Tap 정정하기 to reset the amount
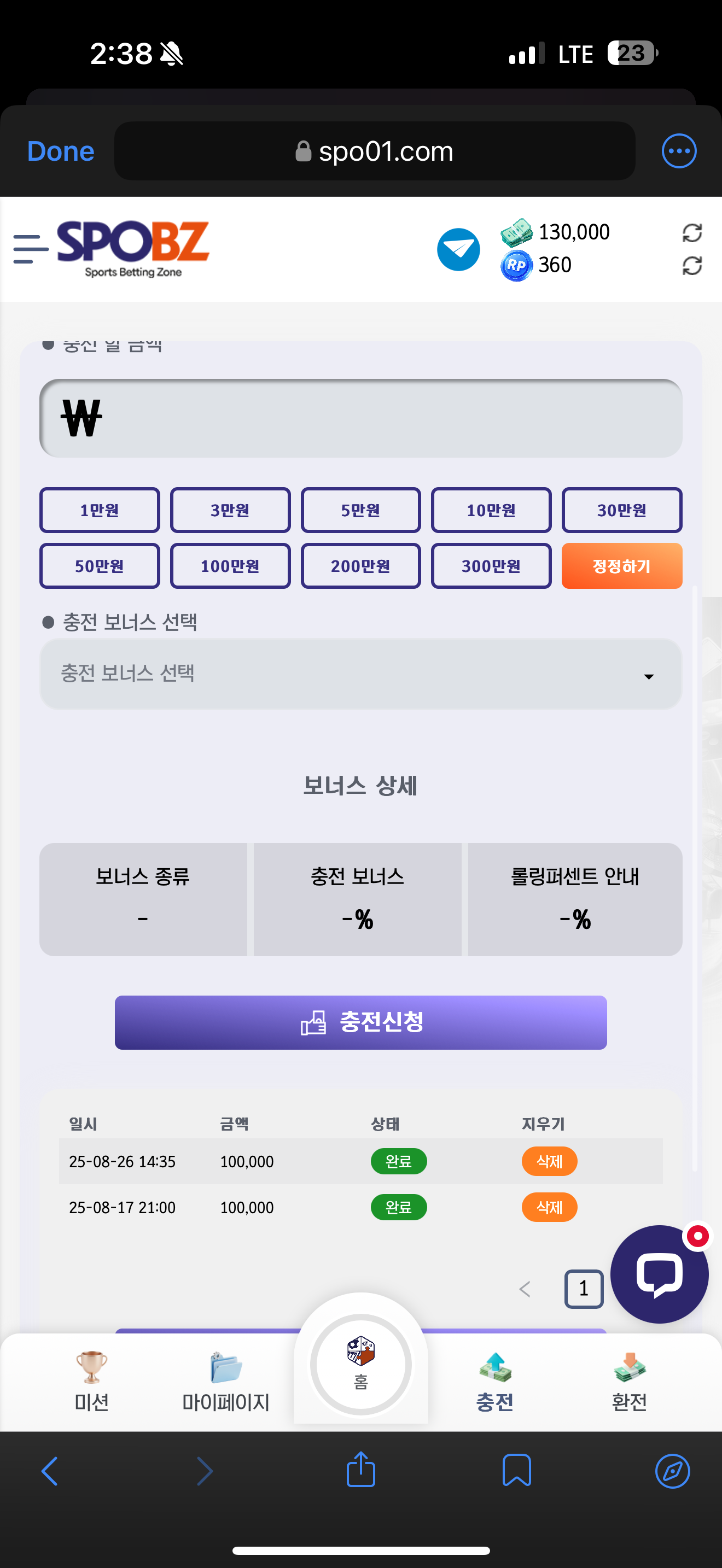Image resolution: width=722 pixels, height=1568 pixels. (621, 566)
